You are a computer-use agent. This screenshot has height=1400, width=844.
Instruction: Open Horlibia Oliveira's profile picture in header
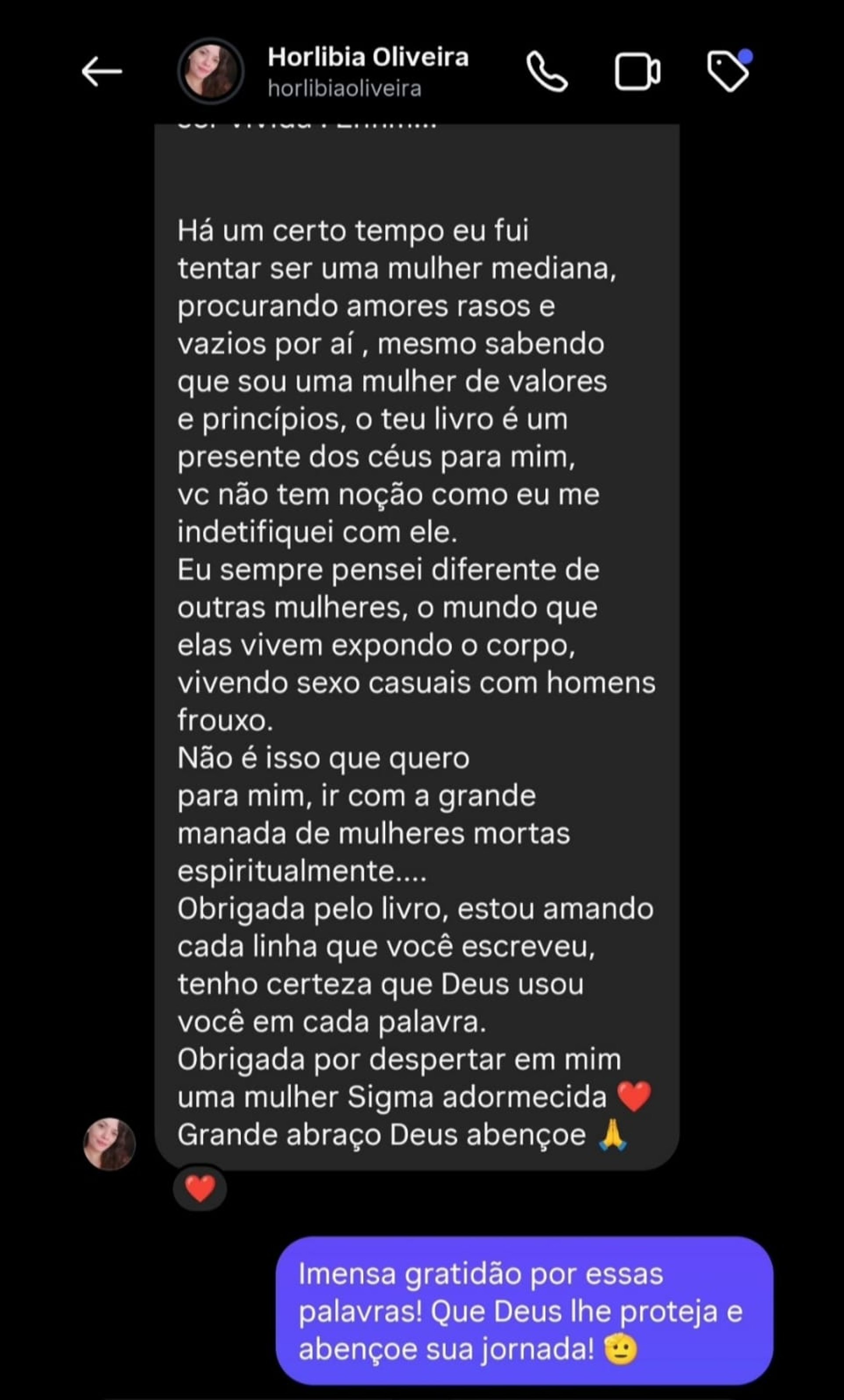pos(211,72)
